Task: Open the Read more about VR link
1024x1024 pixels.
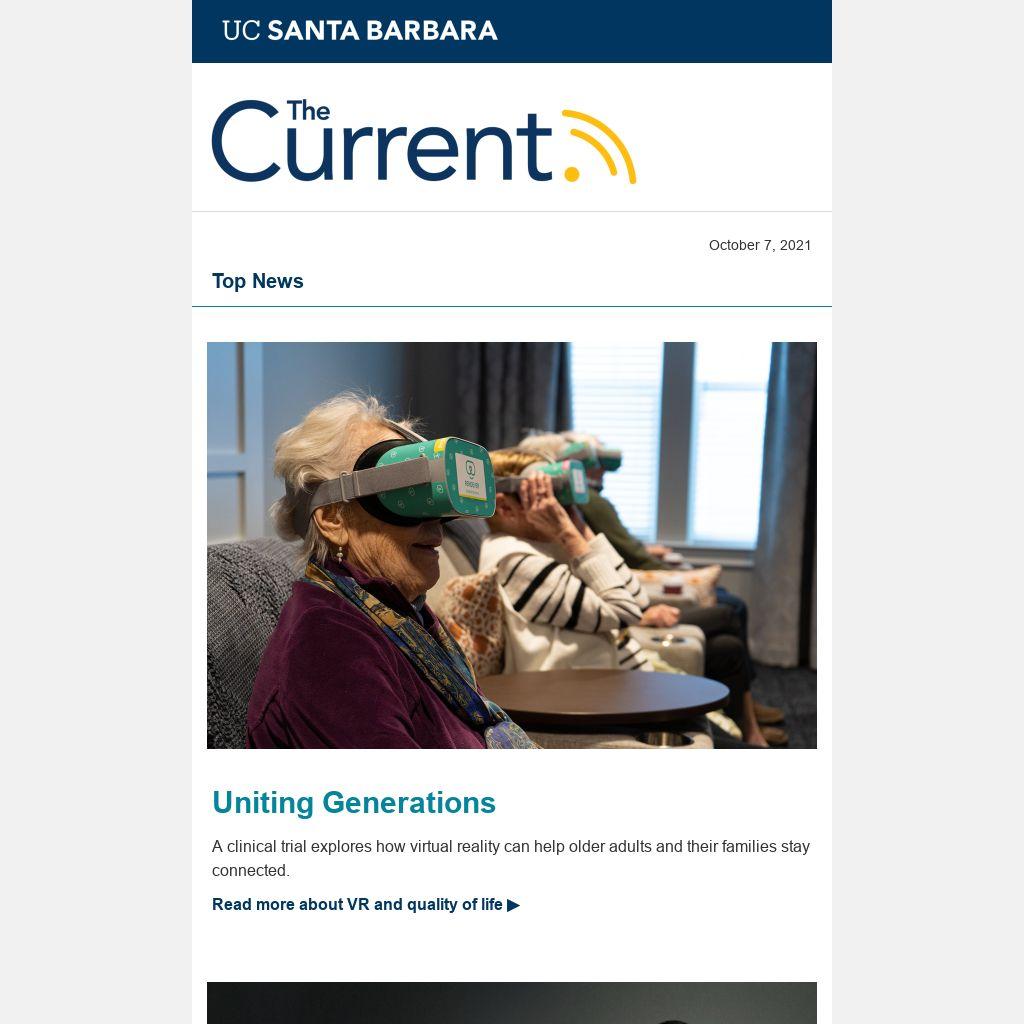Action: click(x=365, y=905)
